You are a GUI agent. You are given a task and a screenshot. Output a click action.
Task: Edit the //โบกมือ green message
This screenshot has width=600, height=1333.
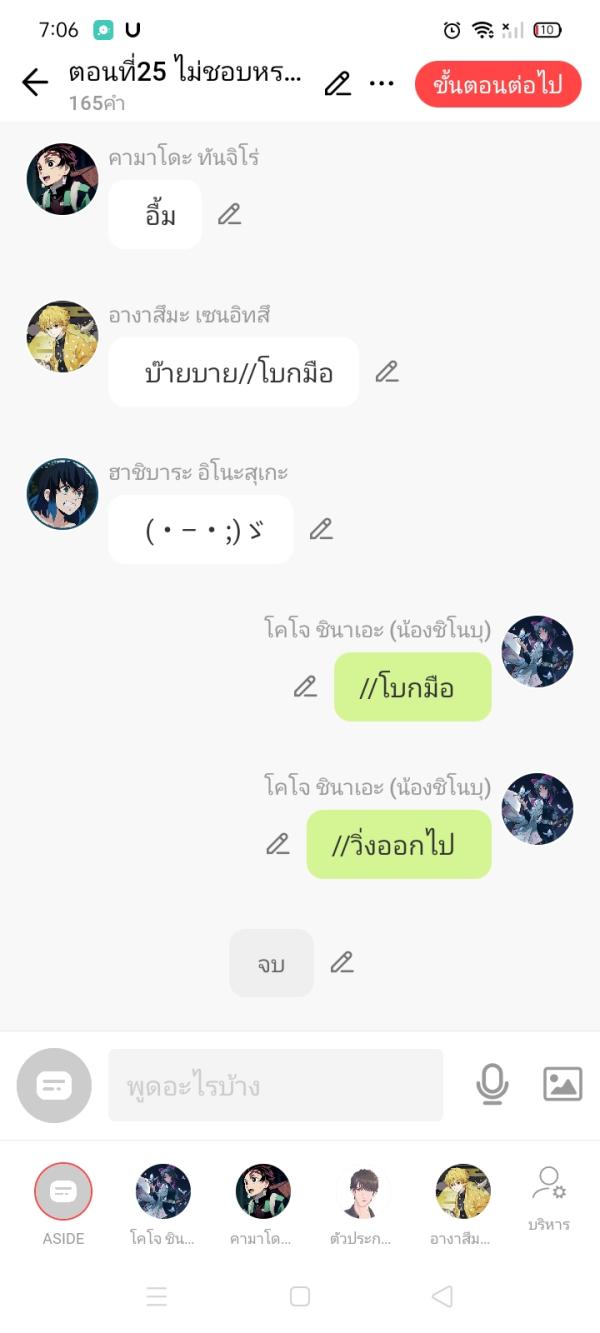(305, 686)
